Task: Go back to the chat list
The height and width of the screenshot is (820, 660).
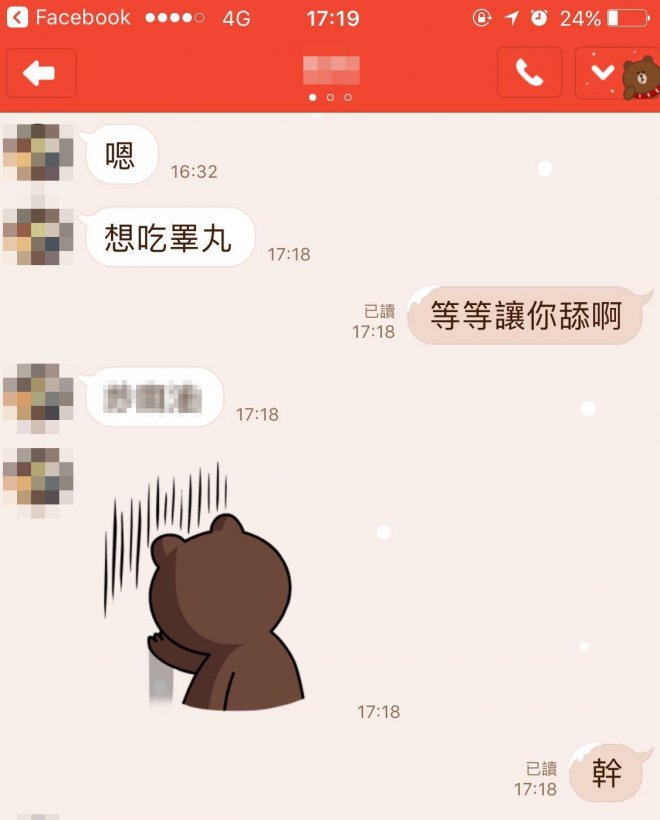Action: [41, 73]
